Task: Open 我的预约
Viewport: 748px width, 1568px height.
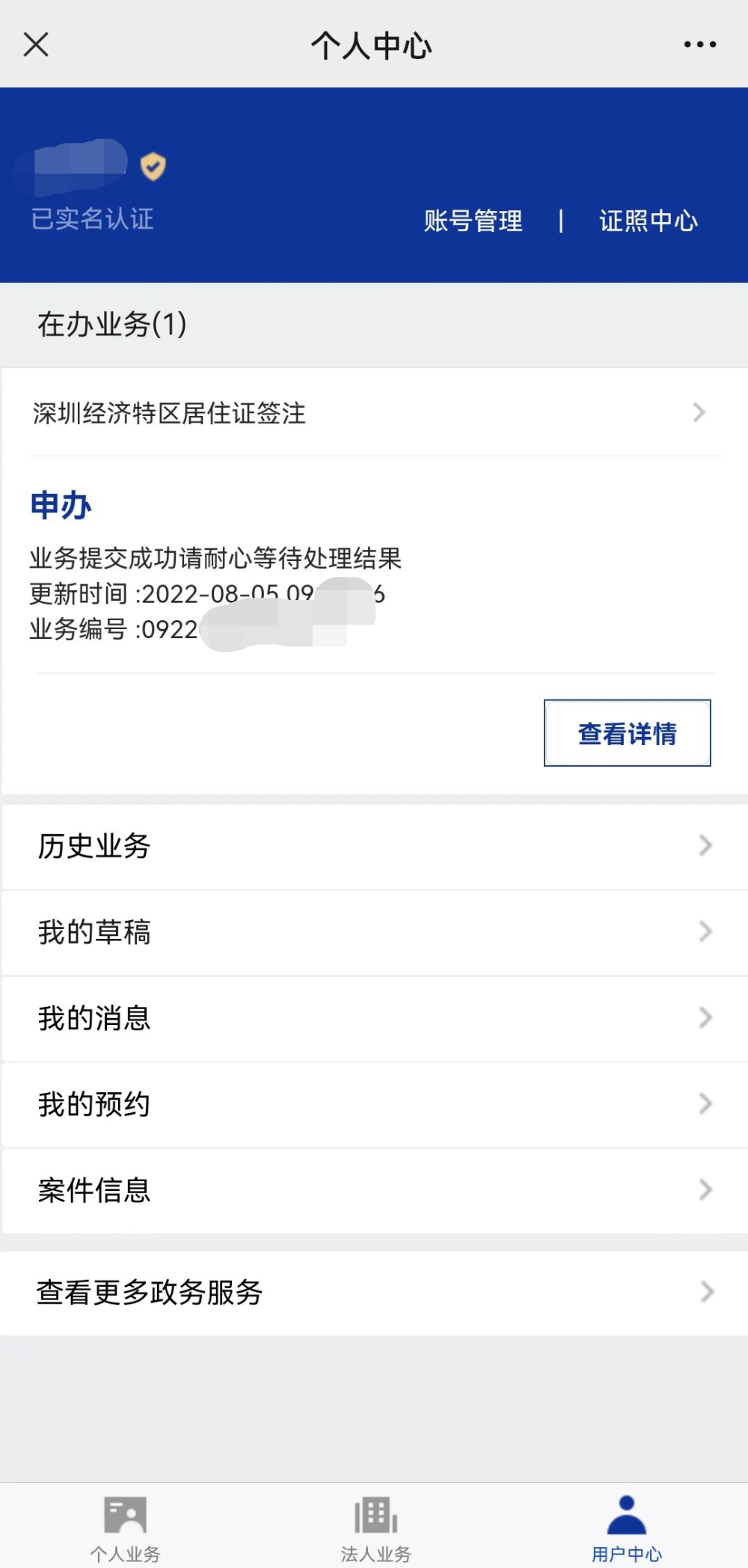Action: (374, 1104)
